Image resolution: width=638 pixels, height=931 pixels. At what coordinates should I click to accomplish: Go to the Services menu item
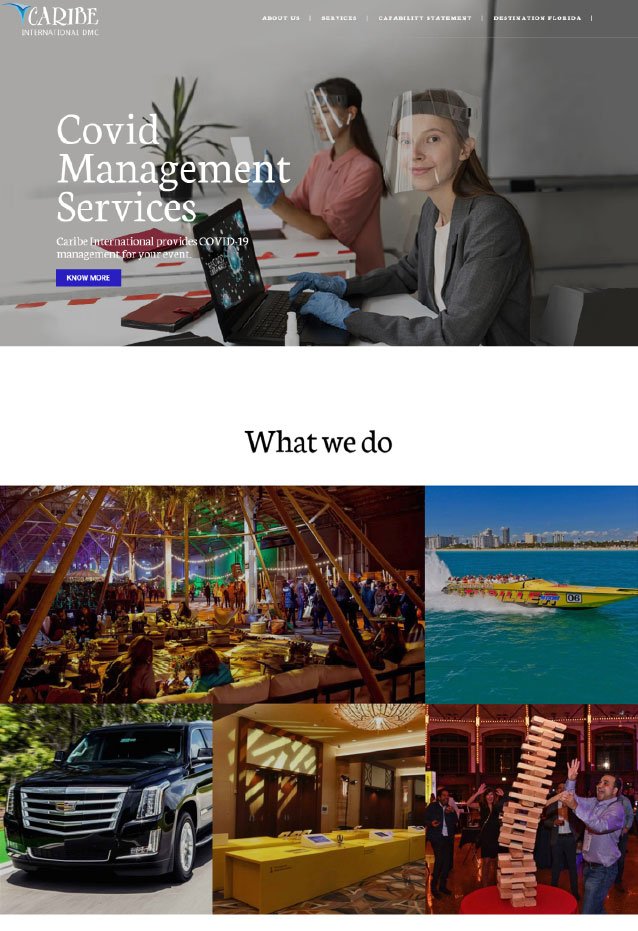click(x=339, y=18)
